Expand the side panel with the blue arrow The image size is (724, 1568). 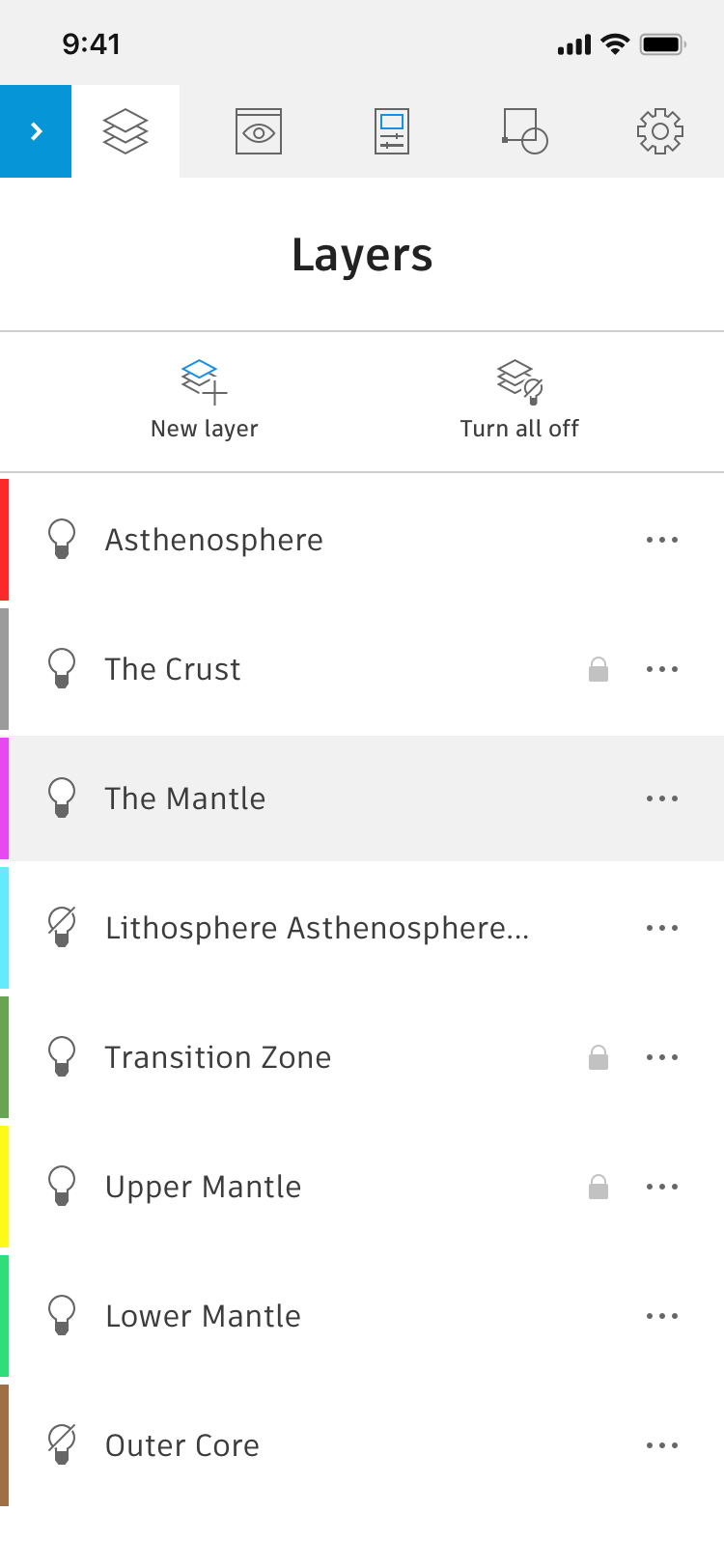click(x=36, y=131)
